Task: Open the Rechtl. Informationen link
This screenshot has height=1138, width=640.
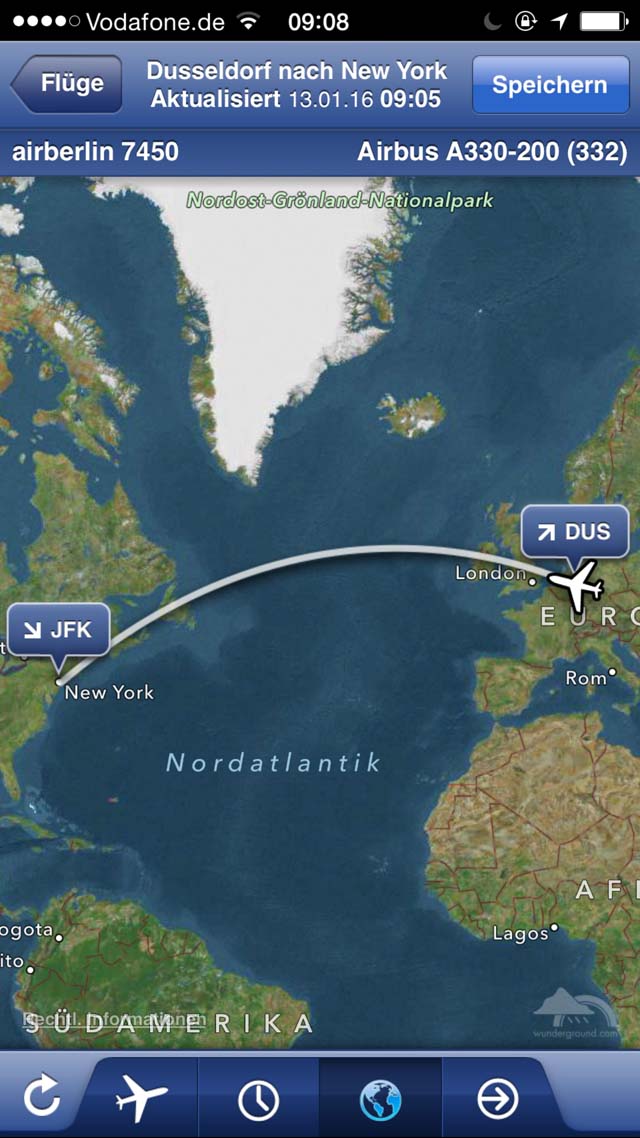Action: coord(115,1020)
